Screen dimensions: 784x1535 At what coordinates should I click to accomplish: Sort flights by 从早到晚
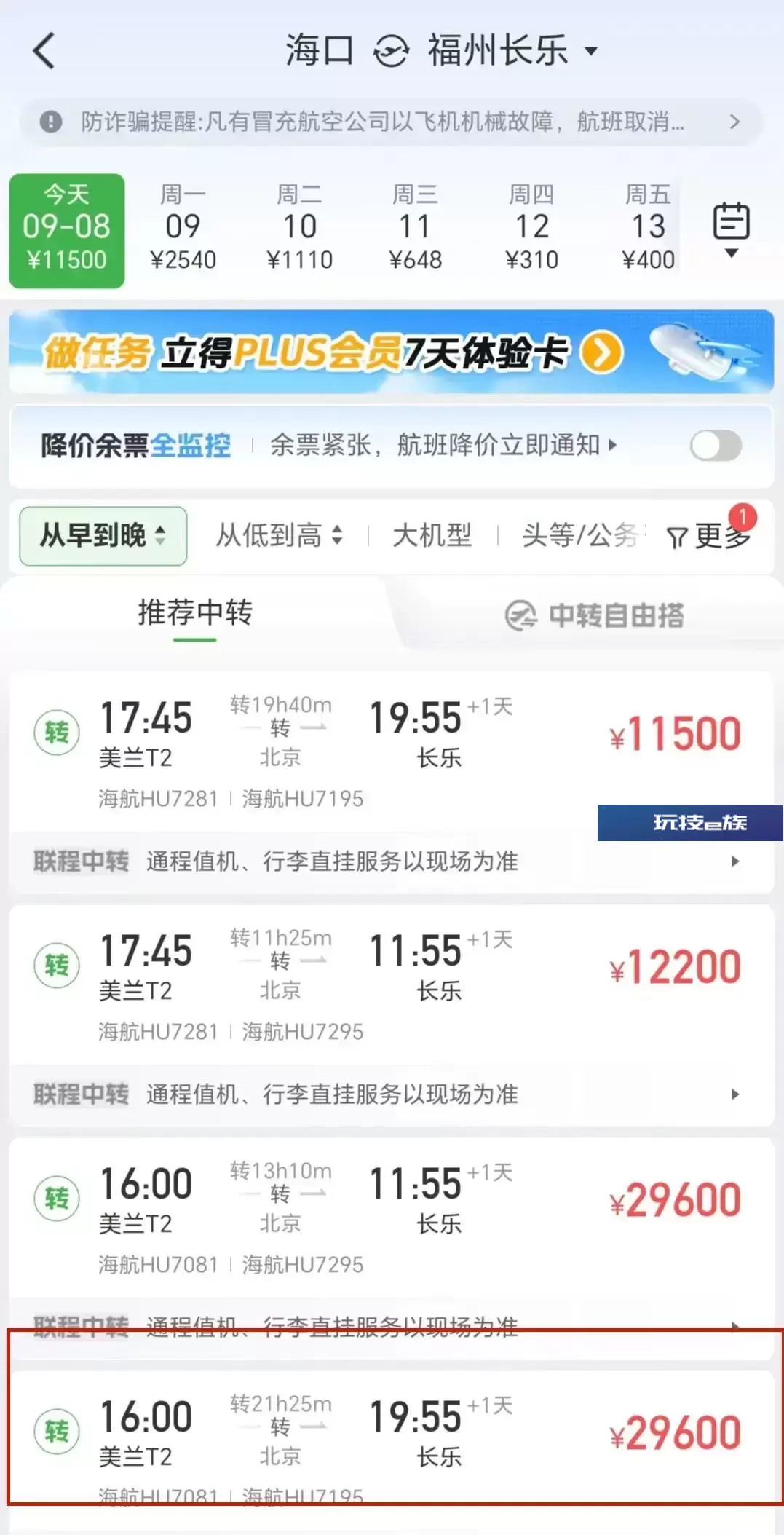tap(103, 536)
